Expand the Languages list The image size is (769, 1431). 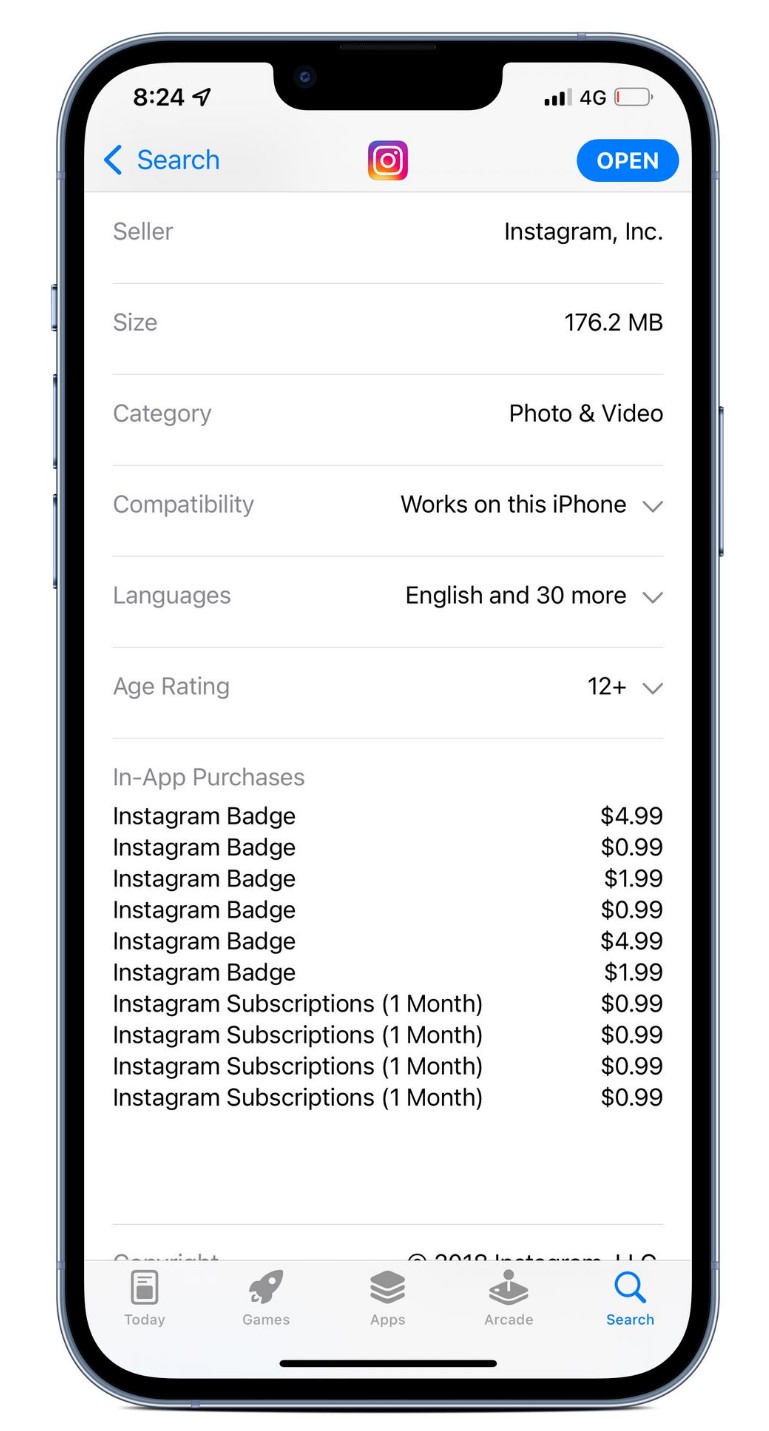652,597
